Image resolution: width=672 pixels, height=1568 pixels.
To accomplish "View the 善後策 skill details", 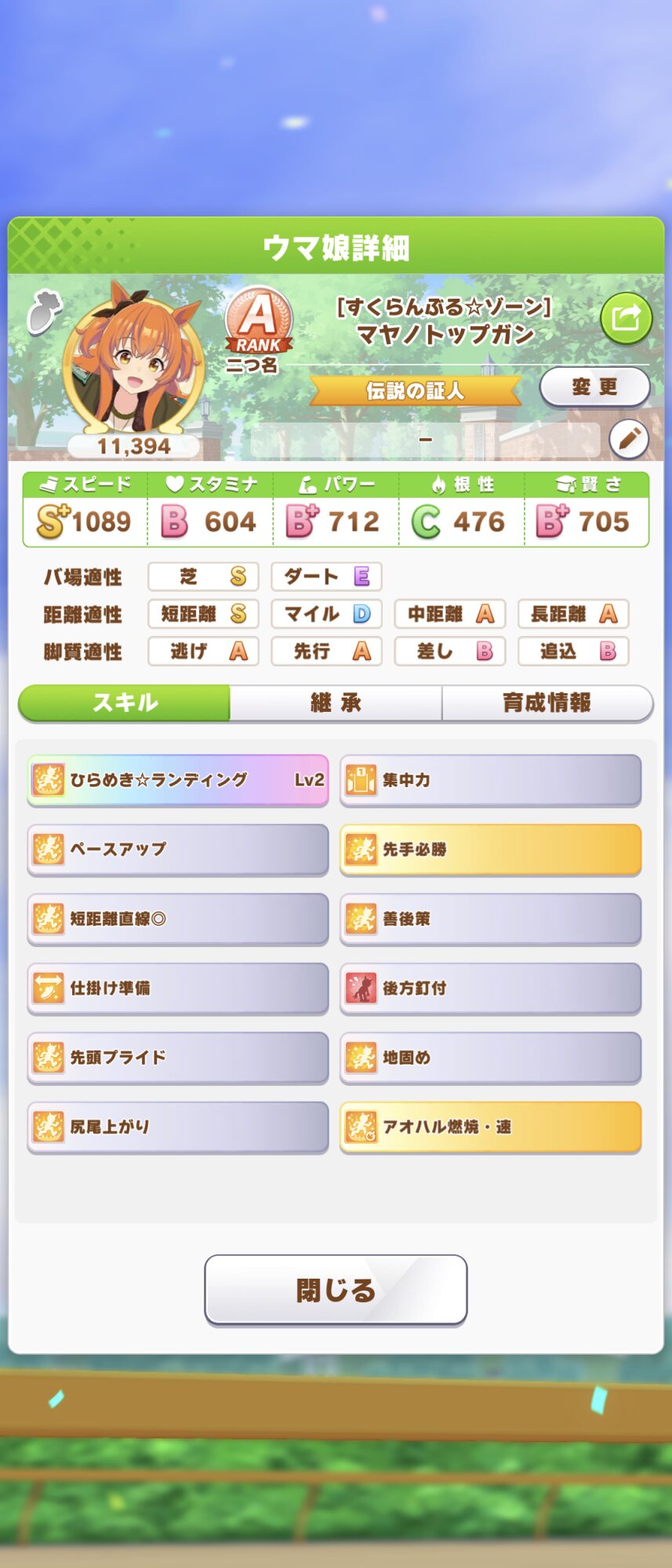I will pyautogui.click(x=490, y=918).
